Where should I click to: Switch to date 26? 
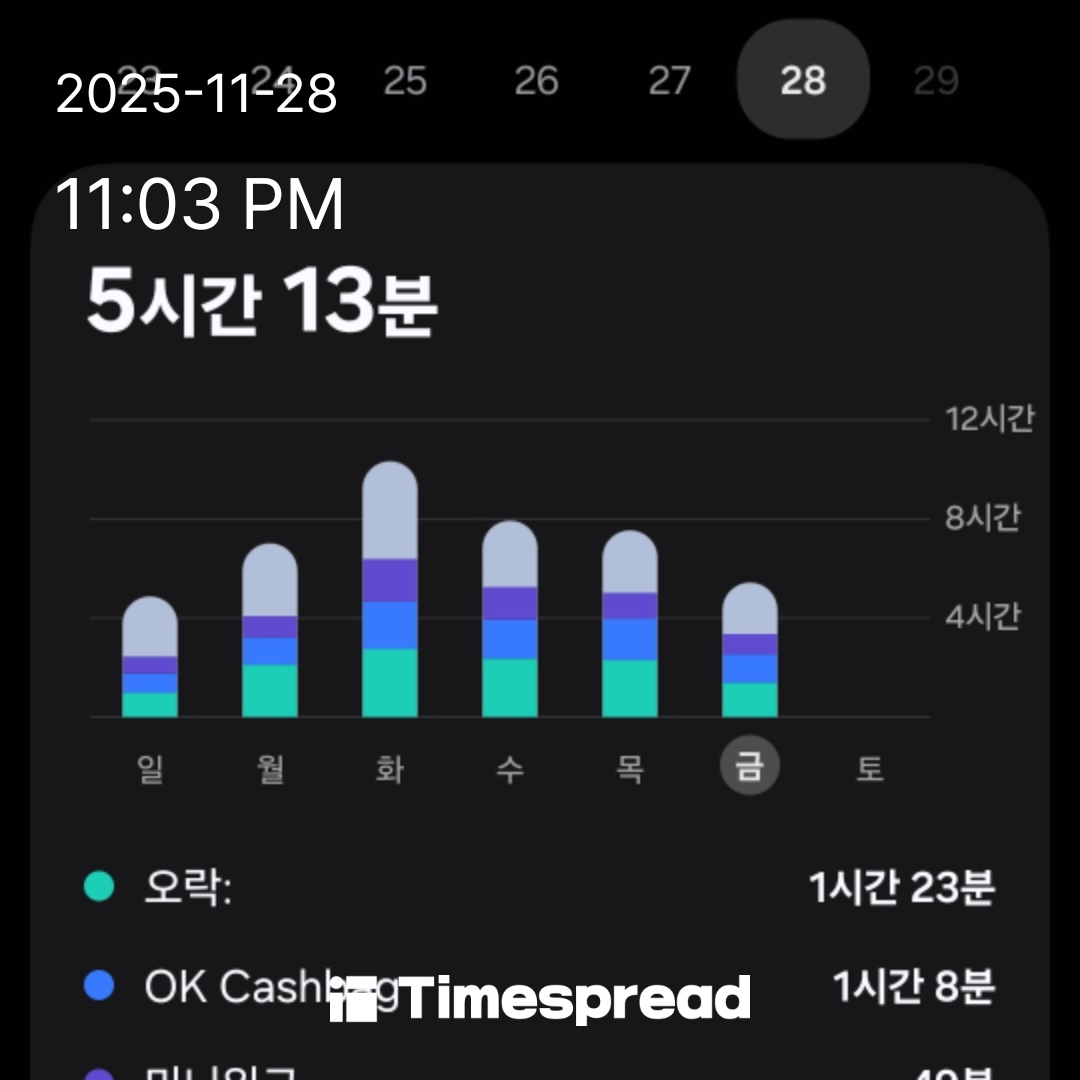click(536, 80)
